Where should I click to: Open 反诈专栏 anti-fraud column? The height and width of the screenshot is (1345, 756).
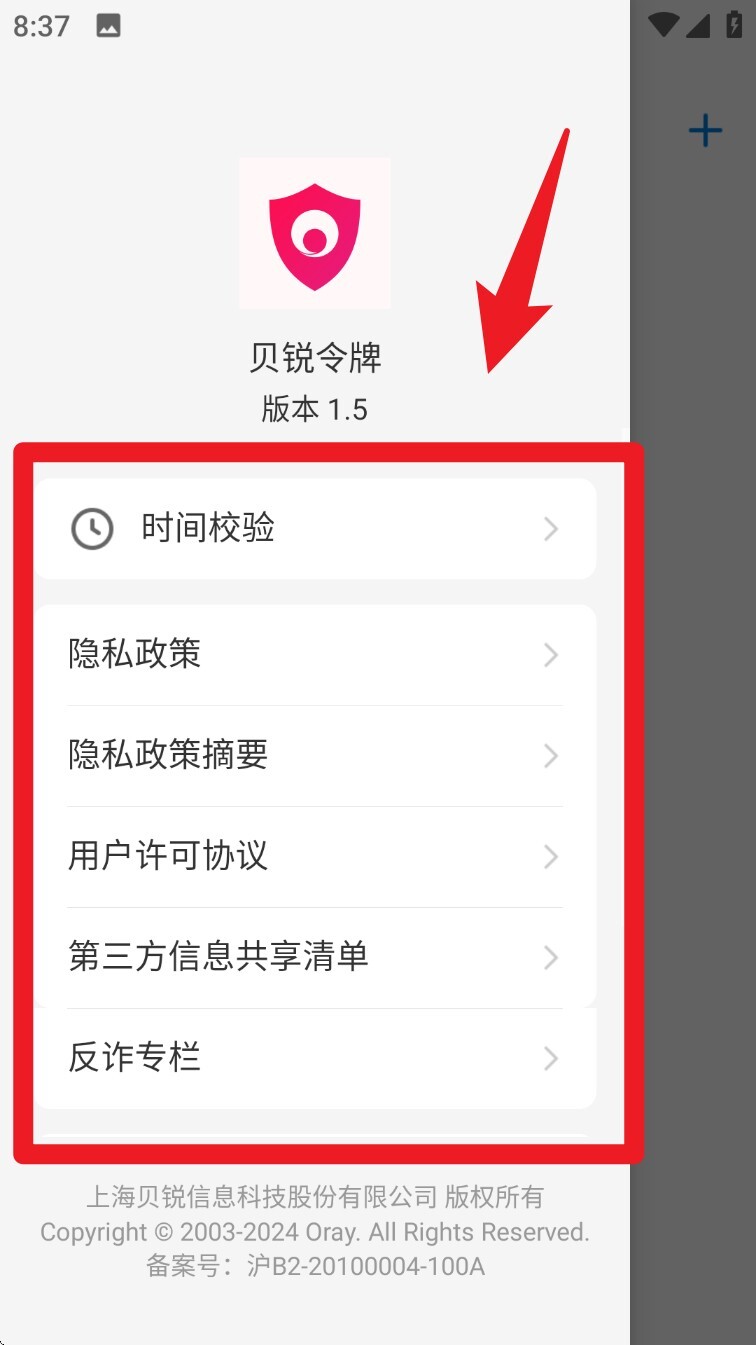314,1058
